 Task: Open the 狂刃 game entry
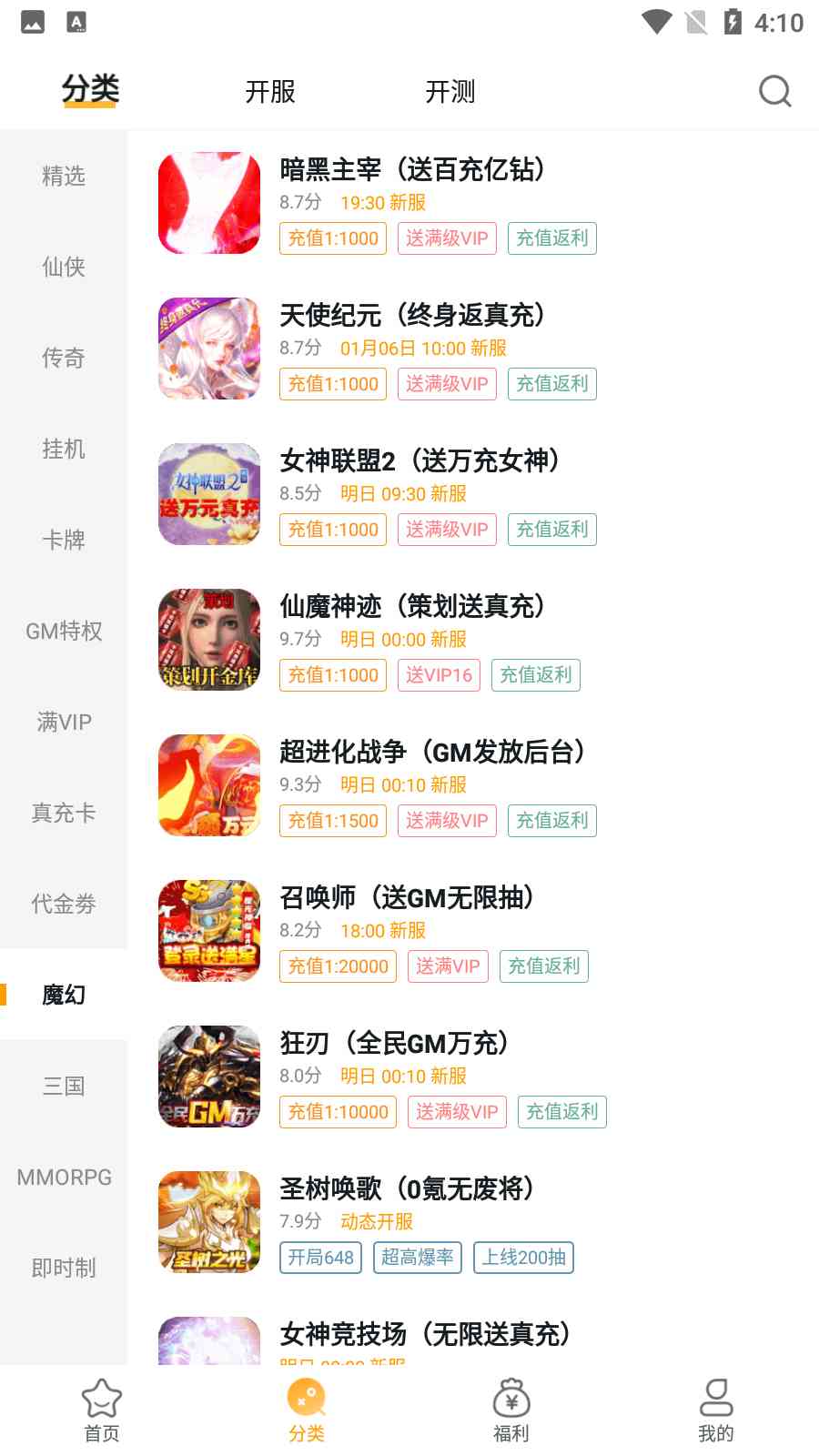[394, 1044]
